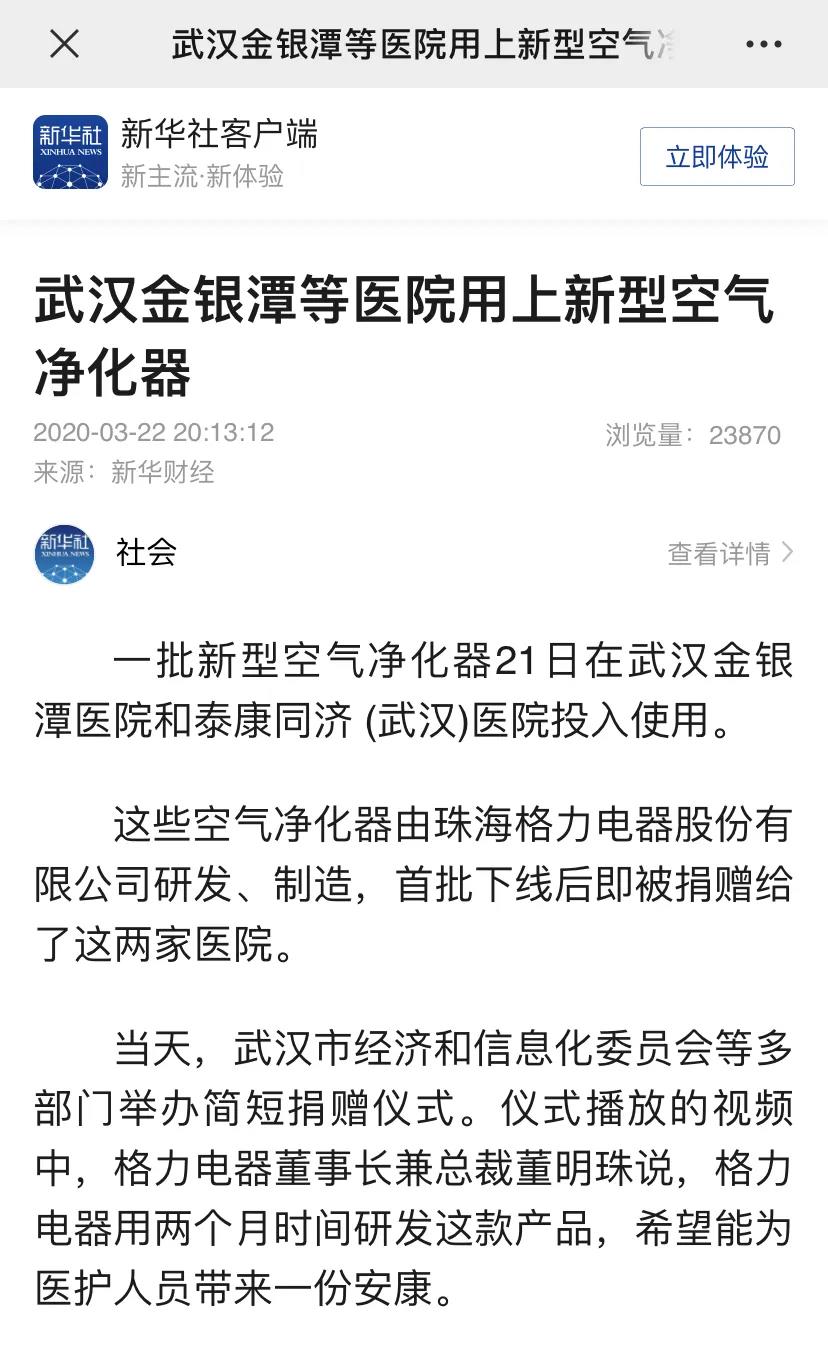828x1350 pixels.
Task: Close the article page
Action: pos(64,44)
